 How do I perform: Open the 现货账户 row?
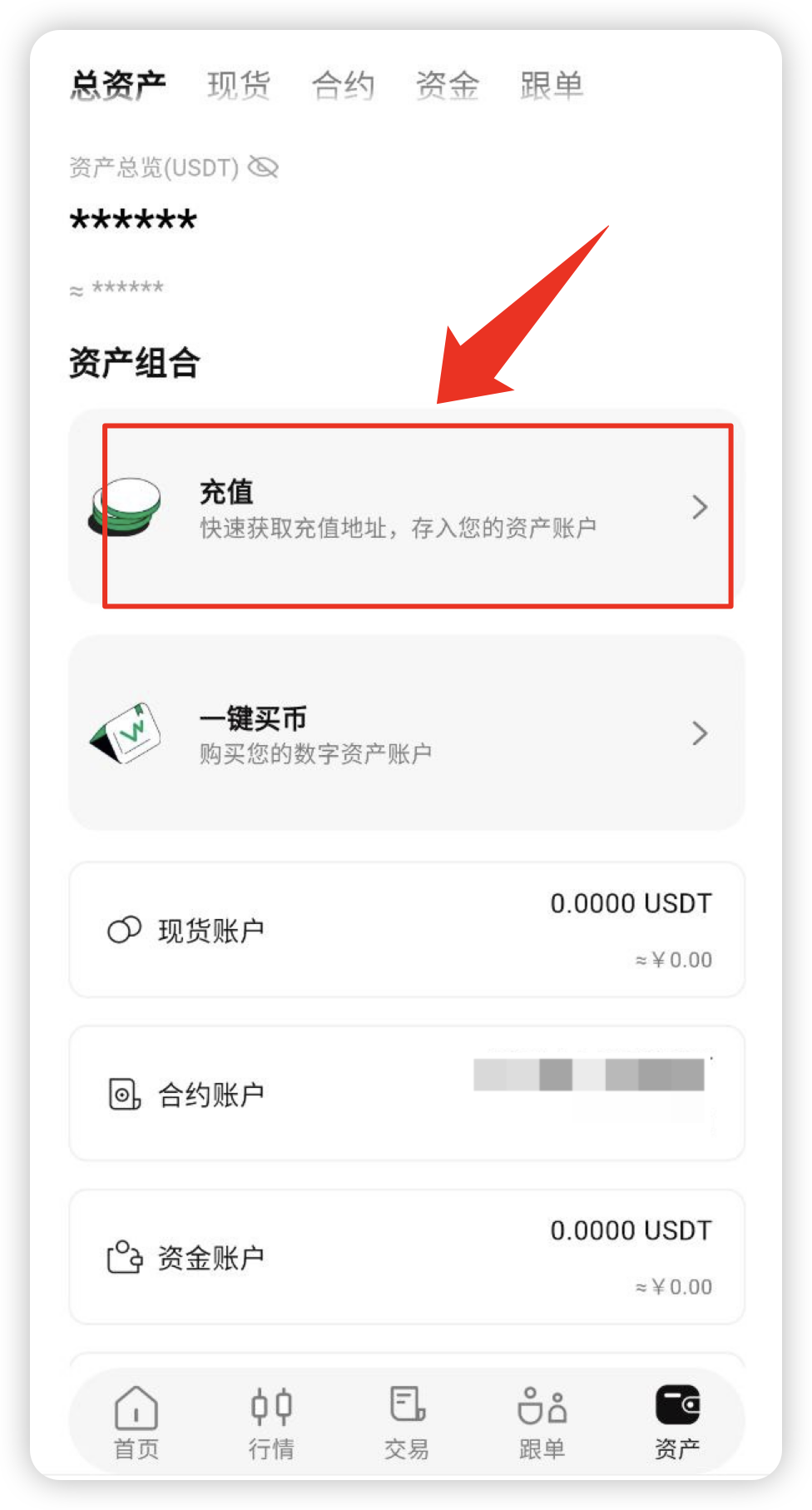406,930
